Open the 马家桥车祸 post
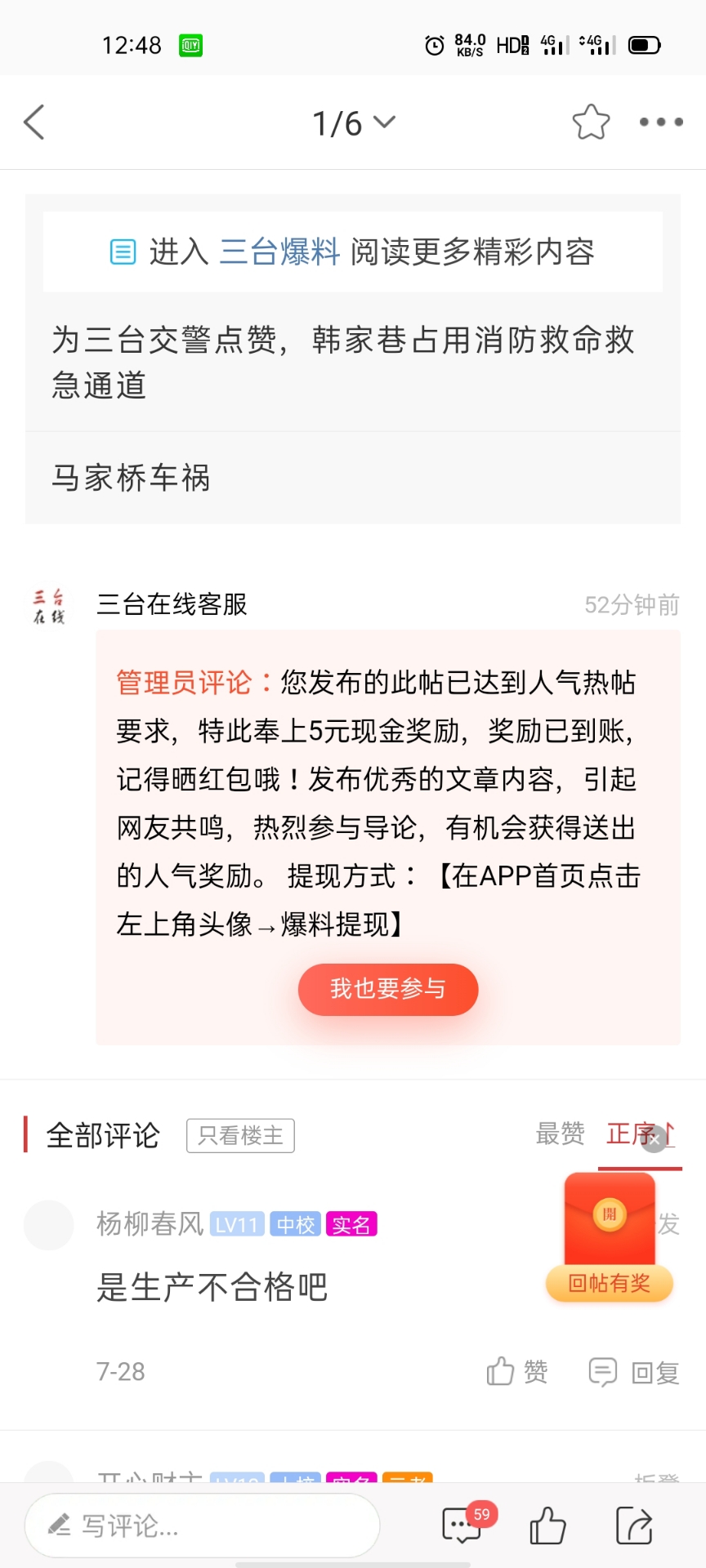This screenshot has width=706, height=1568. coord(131,478)
